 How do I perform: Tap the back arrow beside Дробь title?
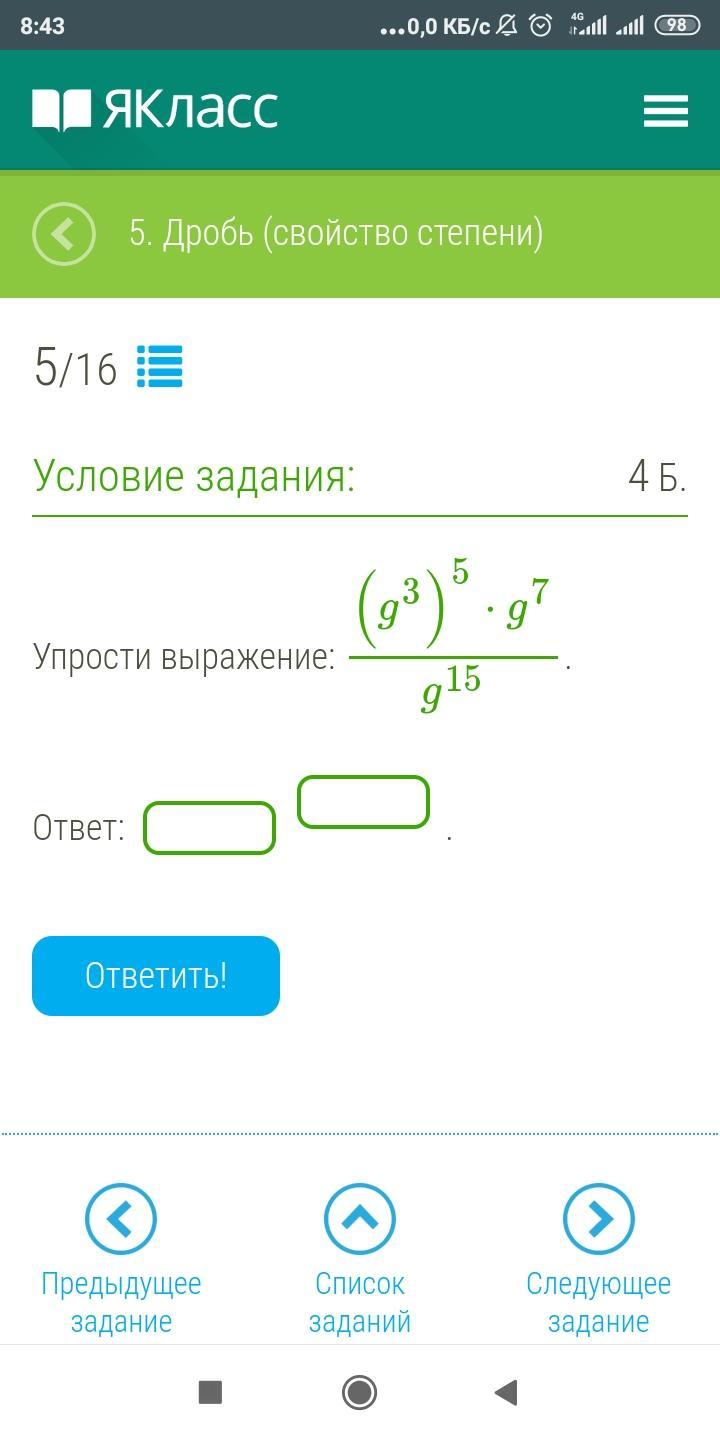pyautogui.click(x=64, y=235)
